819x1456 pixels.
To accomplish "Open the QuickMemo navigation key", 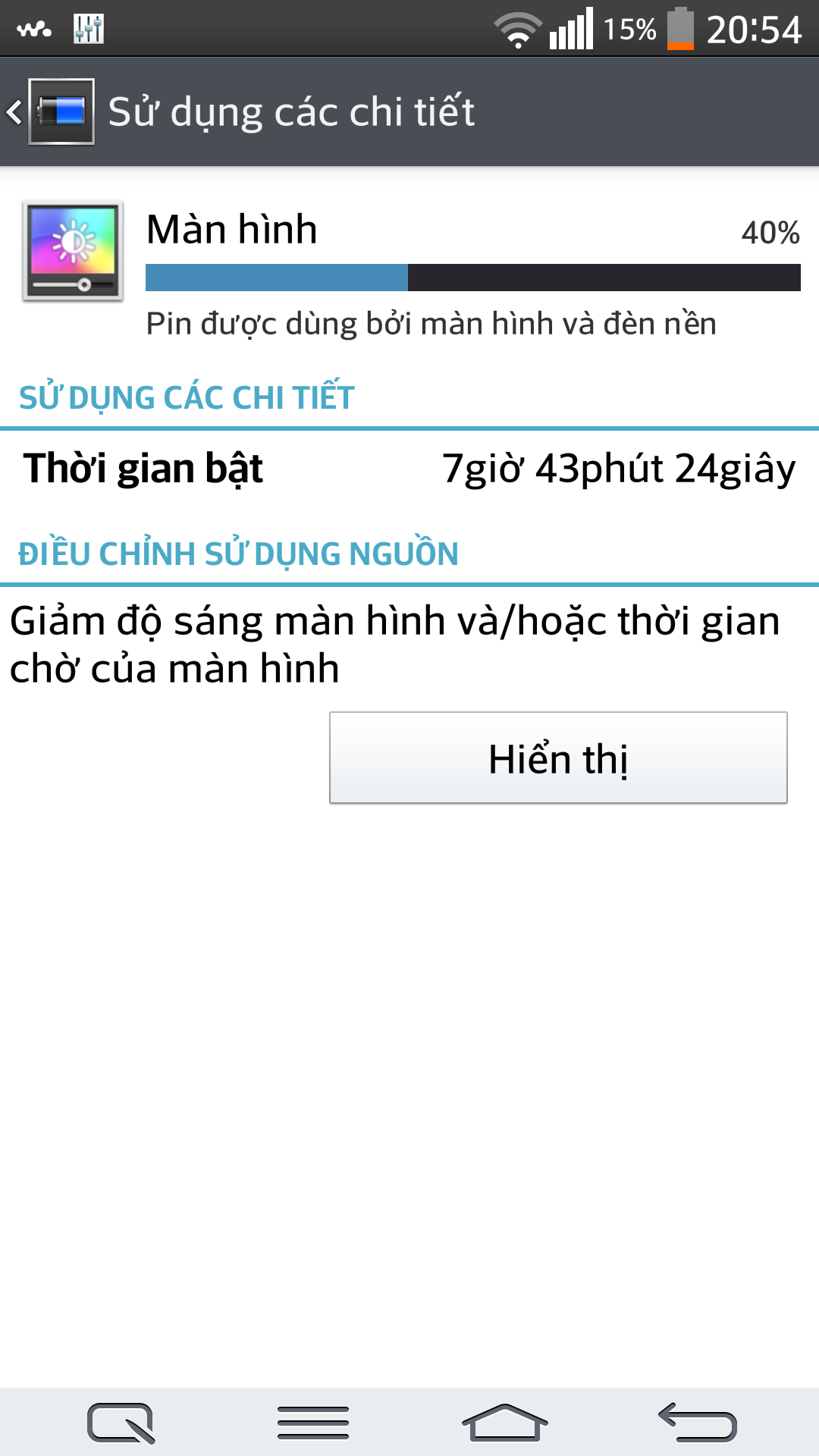I will point(121,1423).
